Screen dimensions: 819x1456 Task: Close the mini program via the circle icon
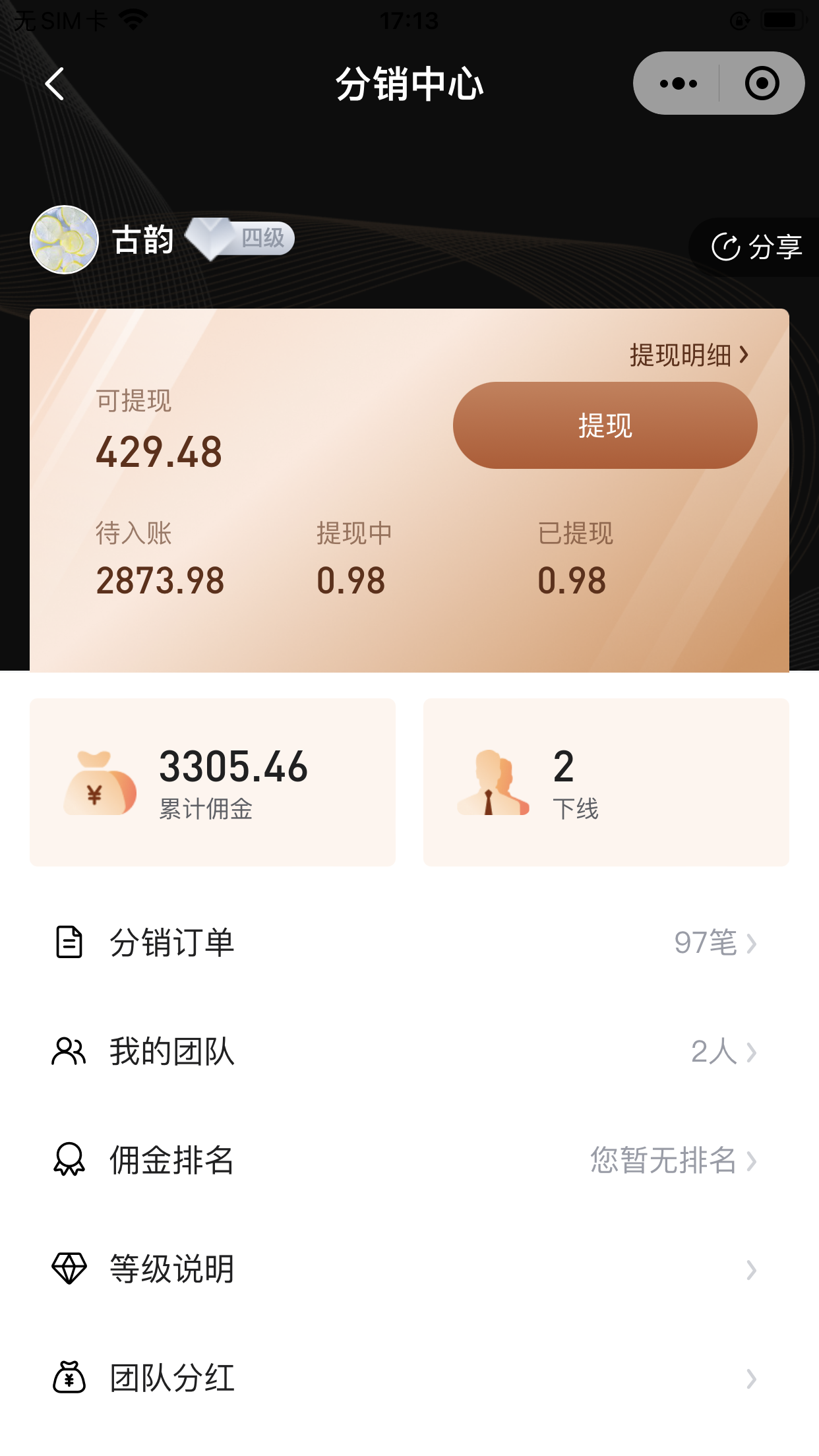[762, 84]
